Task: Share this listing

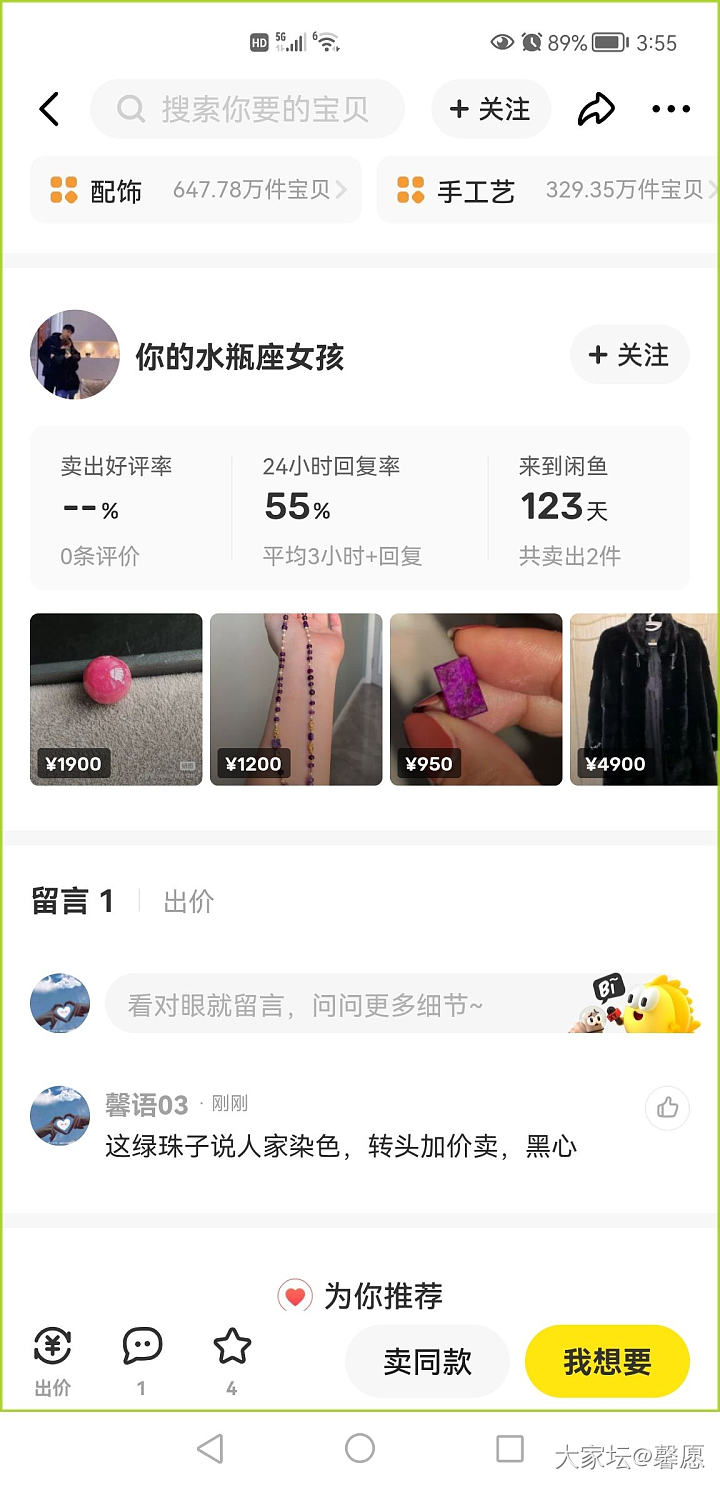Action: 596,109
